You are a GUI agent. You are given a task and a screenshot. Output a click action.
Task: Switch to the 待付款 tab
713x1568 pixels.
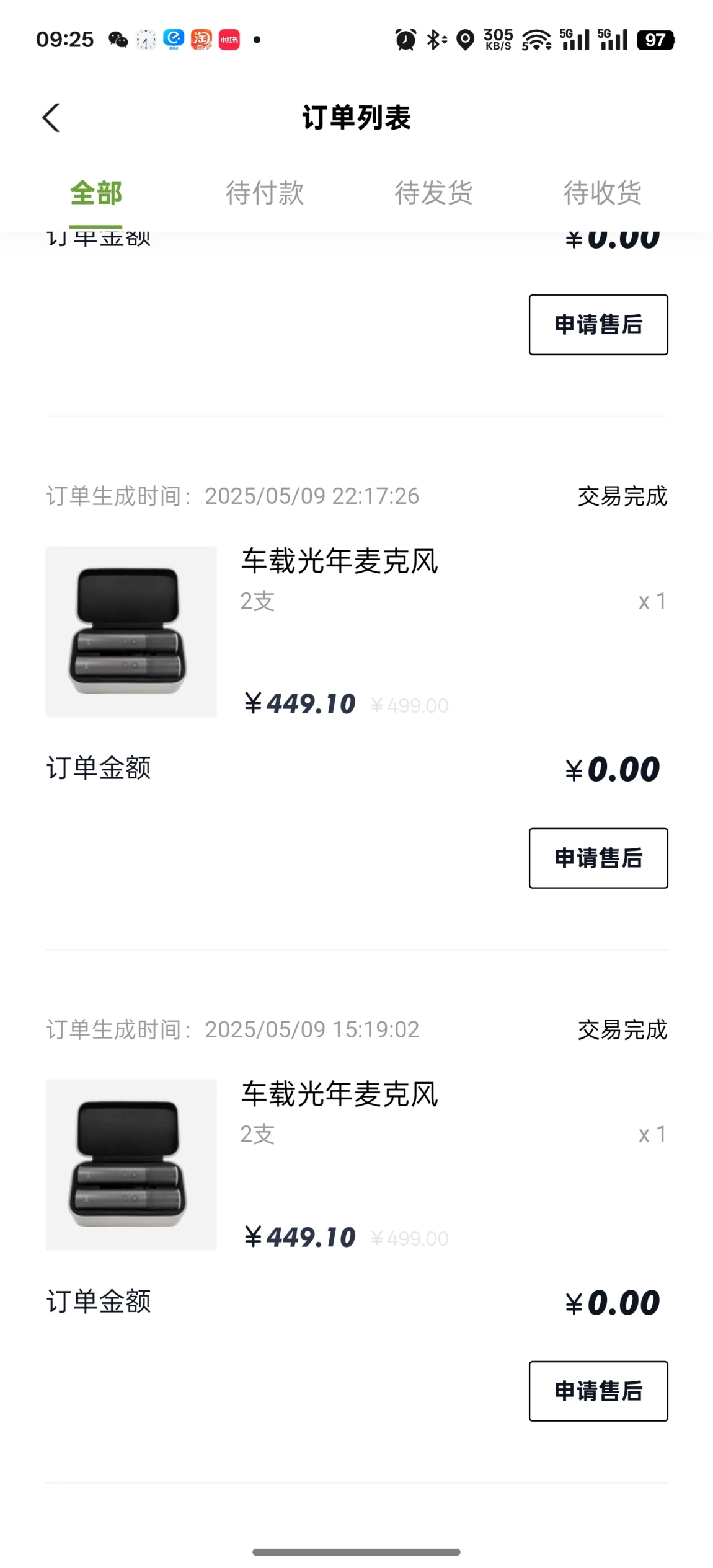pos(265,193)
